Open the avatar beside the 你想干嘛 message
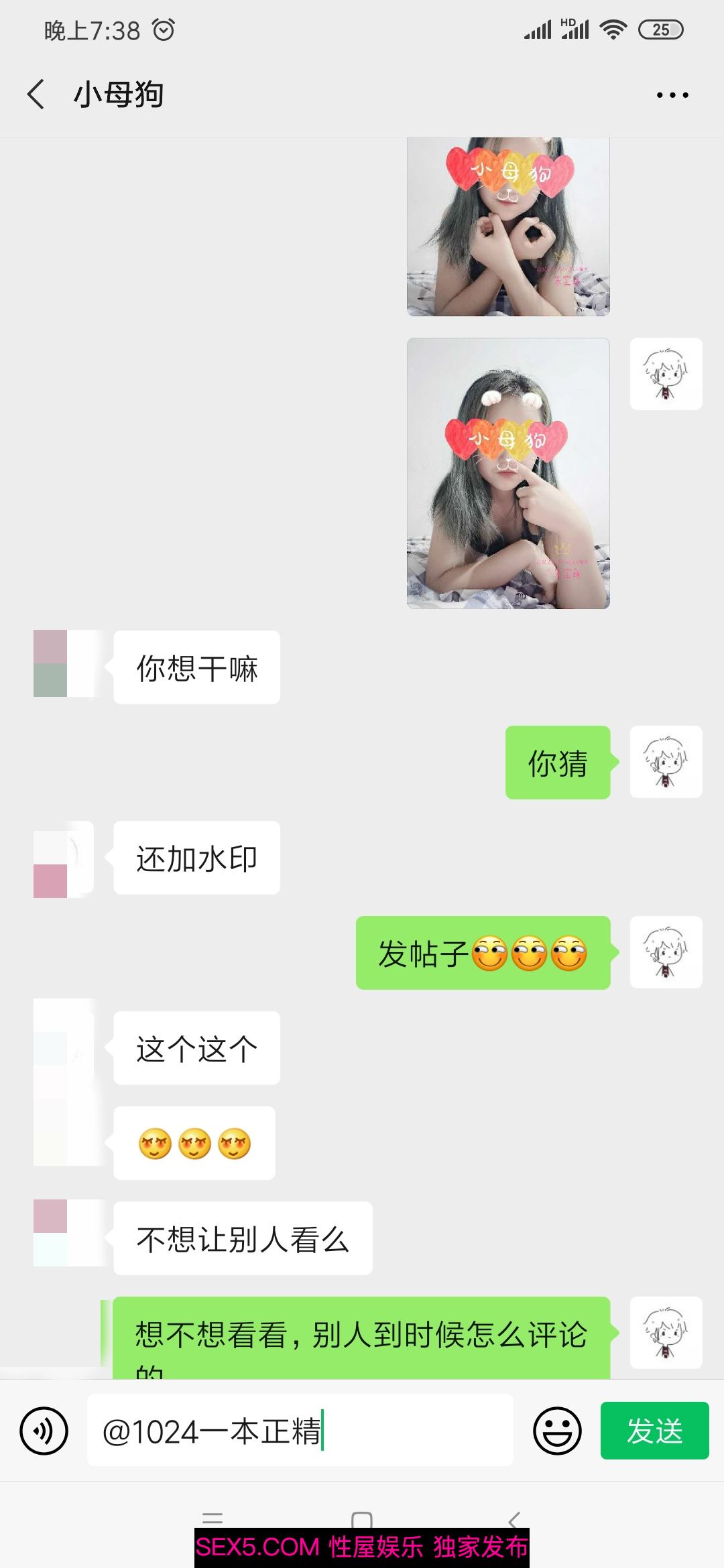 [x=64, y=663]
